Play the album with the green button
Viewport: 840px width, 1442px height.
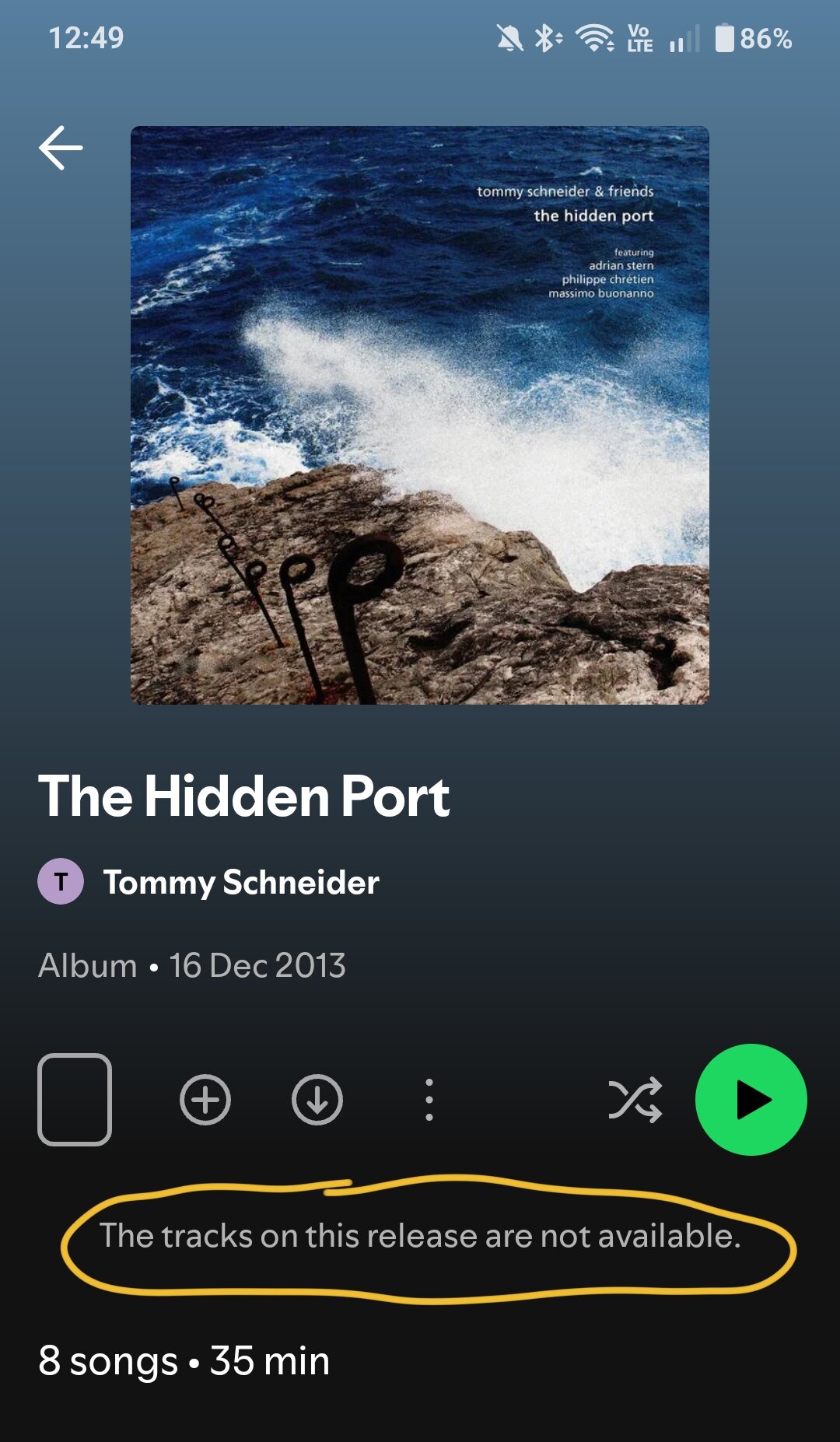click(x=751, y=1100)
